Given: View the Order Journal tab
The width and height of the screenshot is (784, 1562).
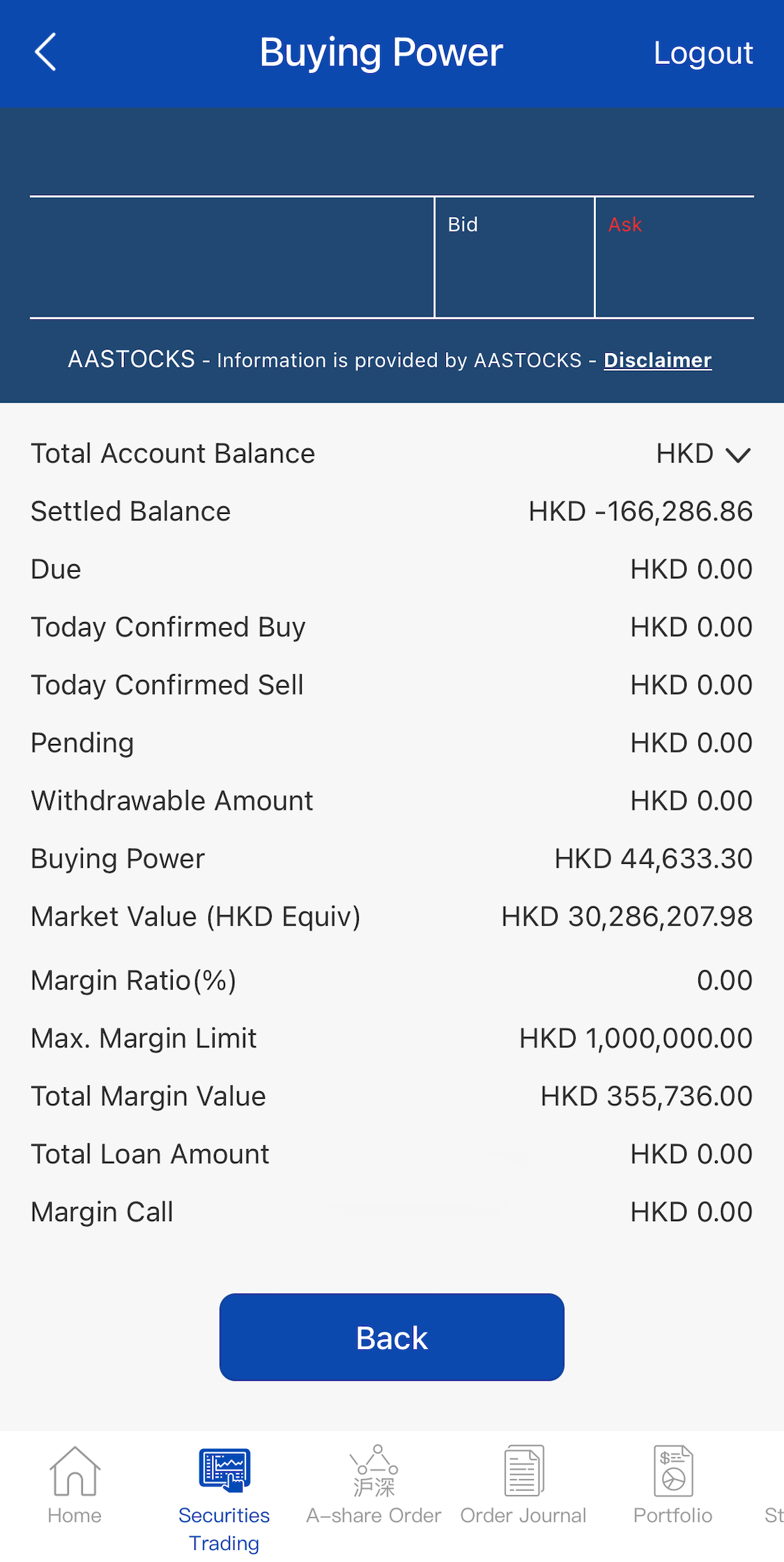Looking at the screenshot, I should click(x=523, y=1485).
